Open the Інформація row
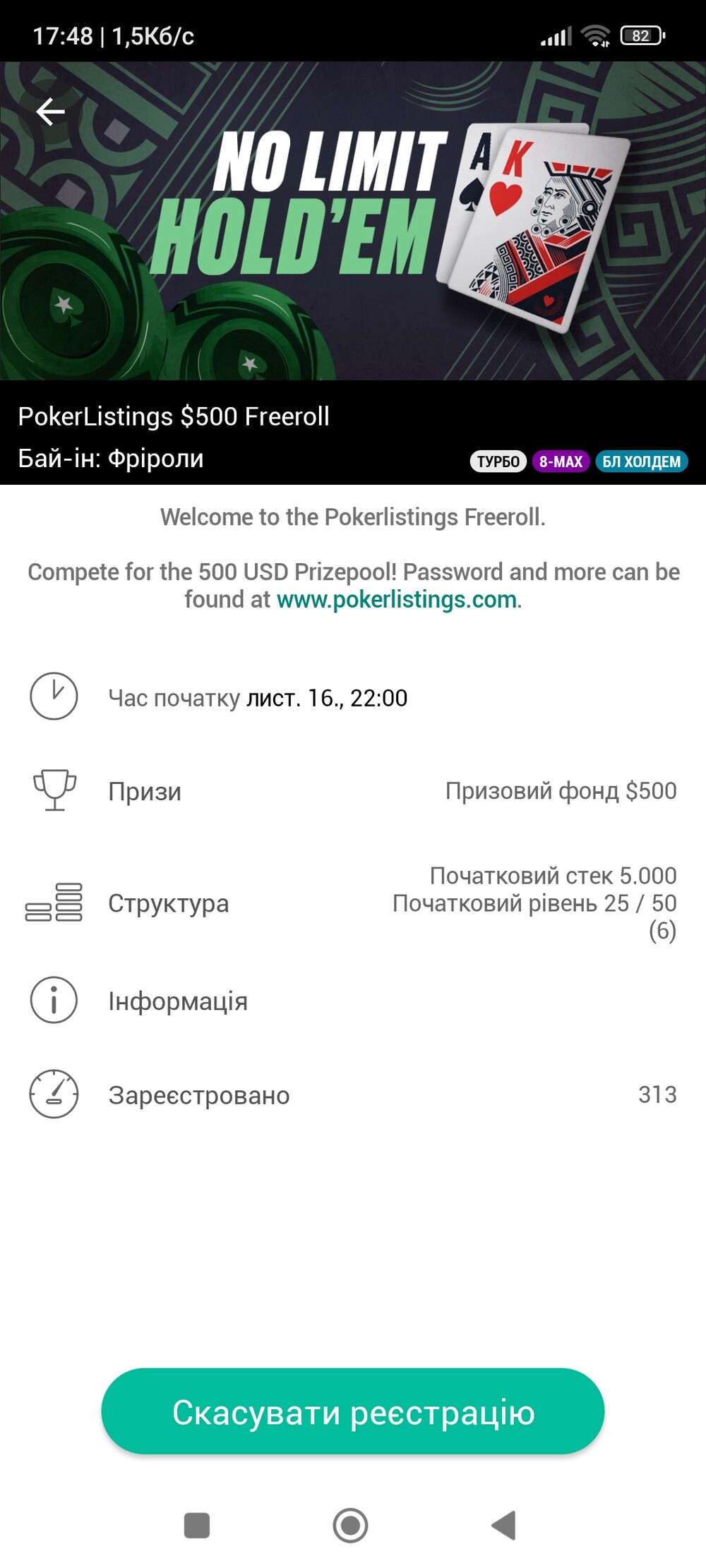Image resolution: width=706 pixels, height=1568 pixels. click(x=353, y=1001)
